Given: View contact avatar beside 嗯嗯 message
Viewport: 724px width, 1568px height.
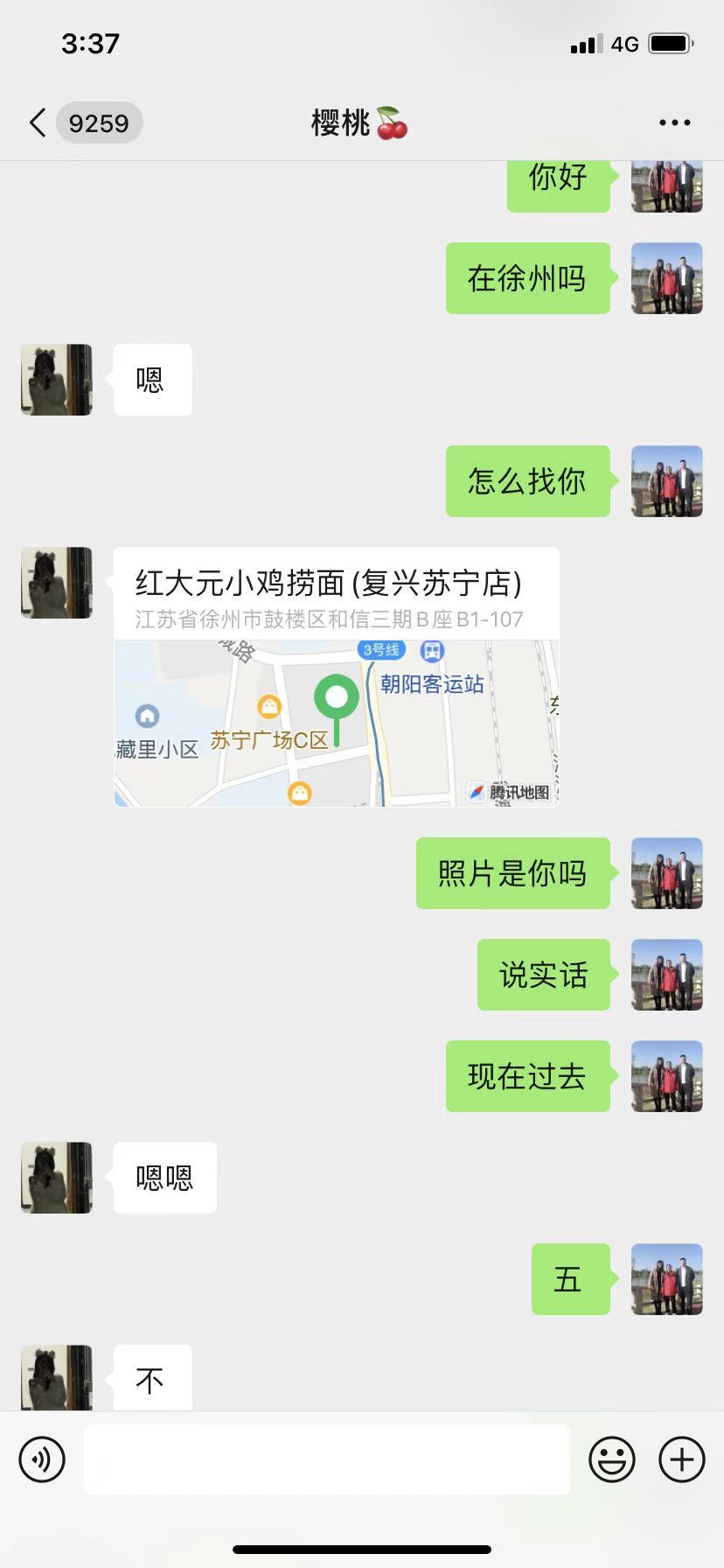Looking at the screenshot, I should 57,1178.
